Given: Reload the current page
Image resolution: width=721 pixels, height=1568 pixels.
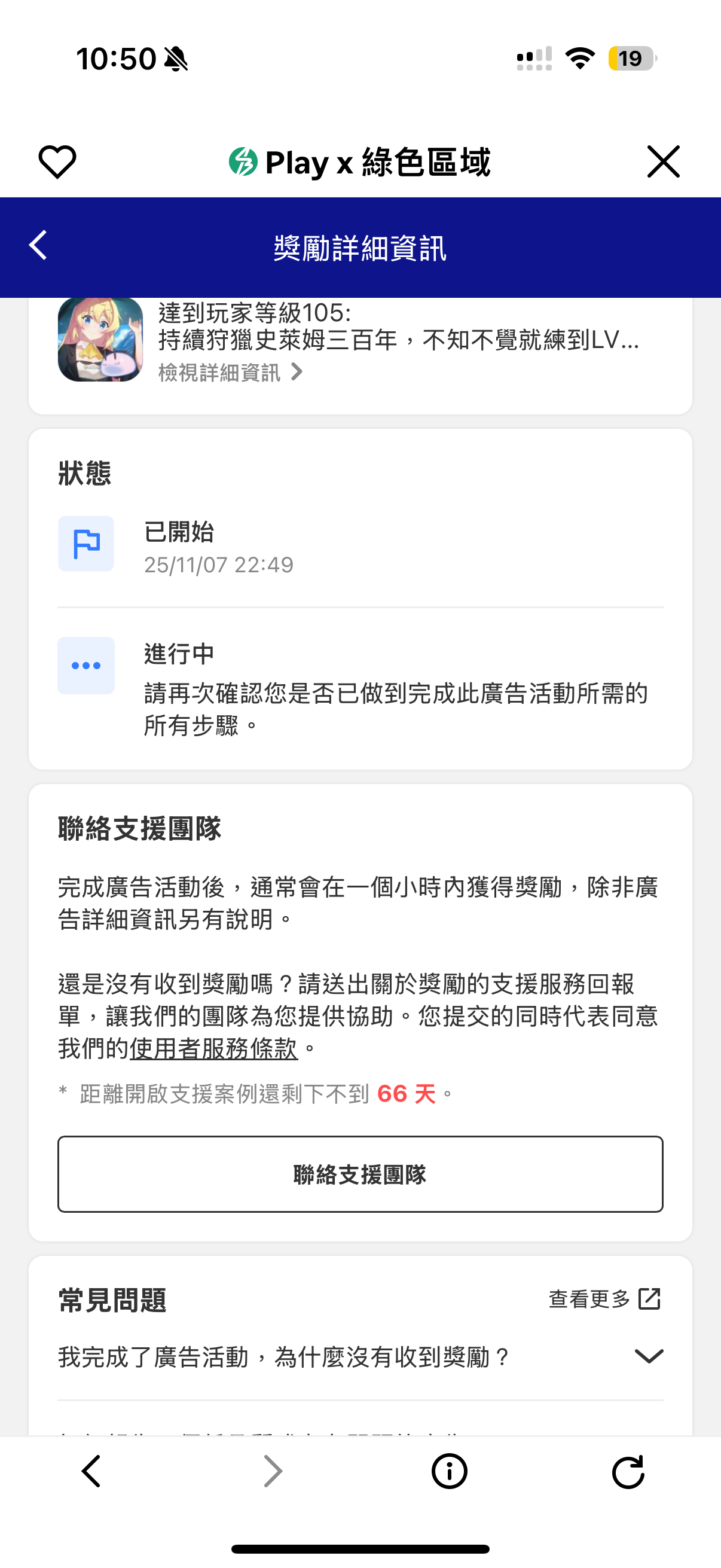Looking at the screenshot, I should [627, 1471].
